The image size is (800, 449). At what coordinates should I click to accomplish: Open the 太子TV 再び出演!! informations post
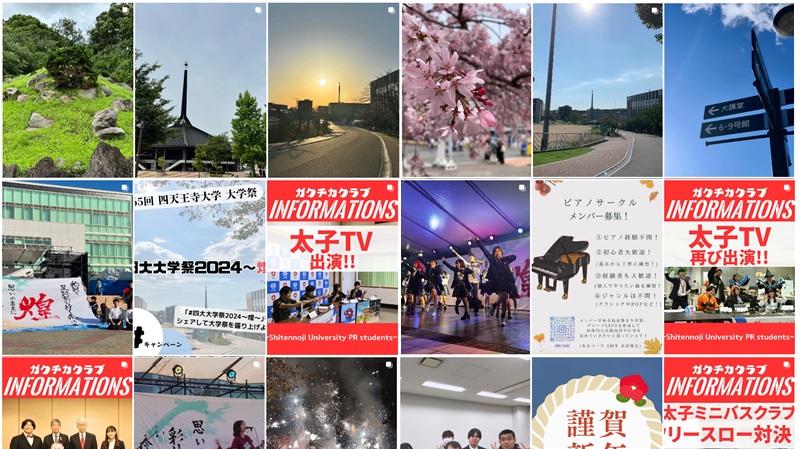pos(730,267)
